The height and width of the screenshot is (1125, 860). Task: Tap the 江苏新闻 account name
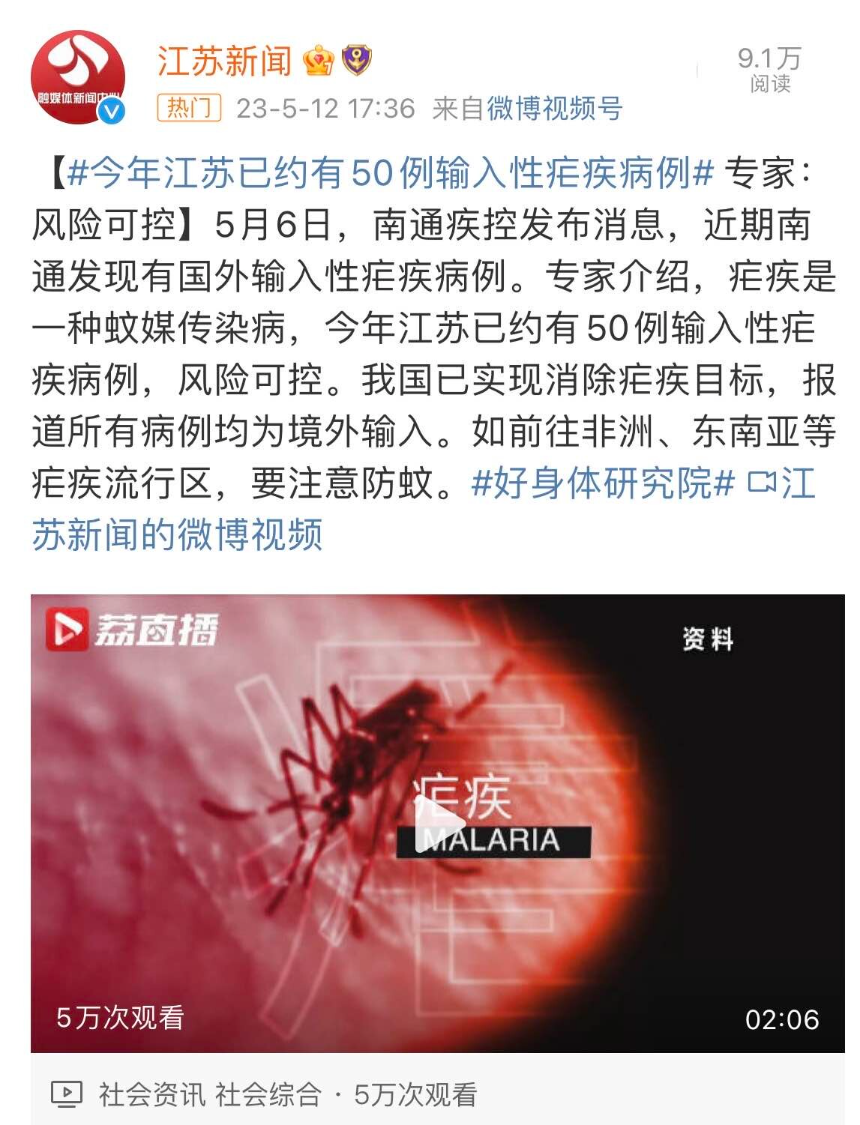(x=224, y=61)
